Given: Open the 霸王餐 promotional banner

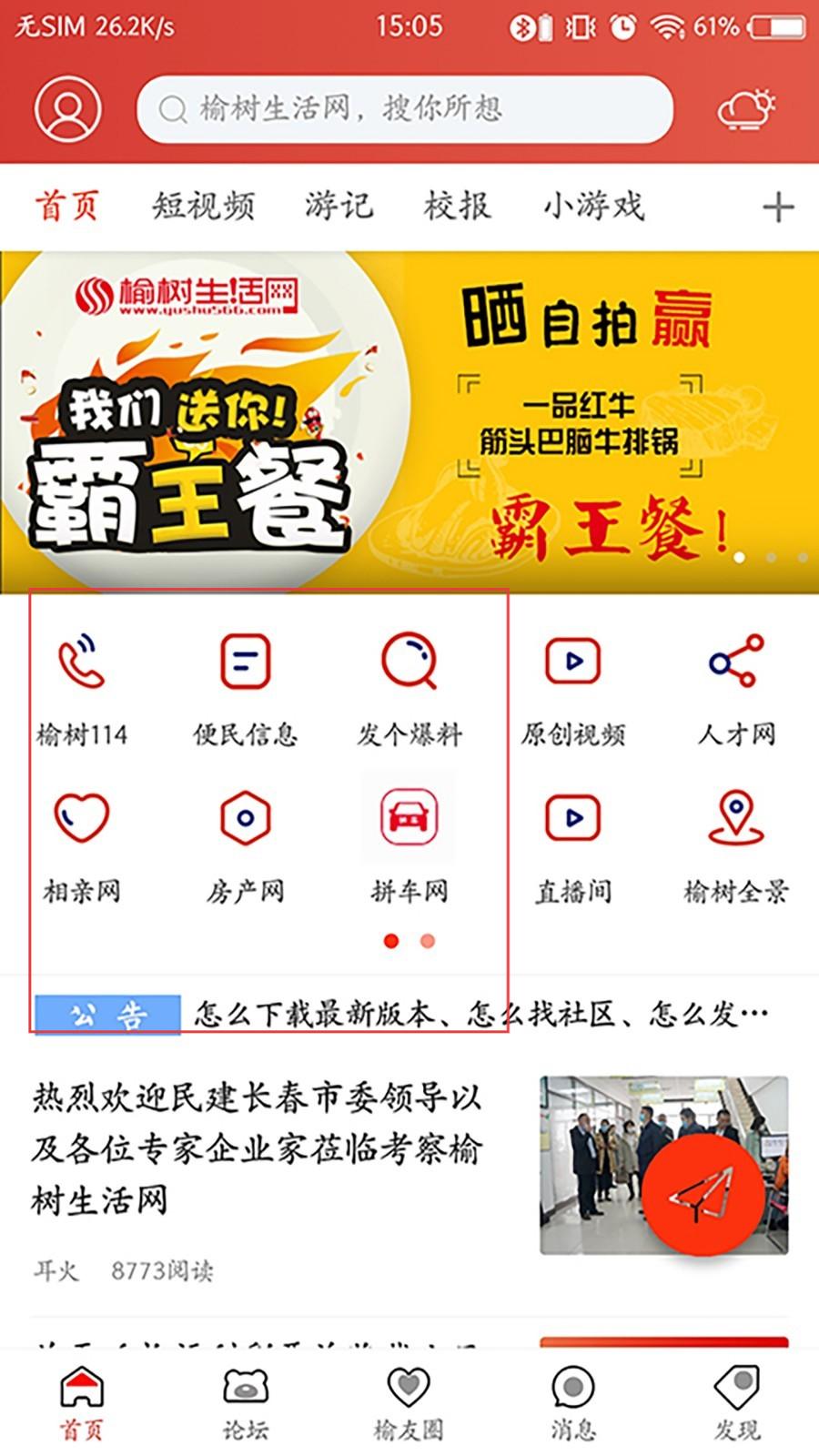Looking at the screenshot, I should (409, 423).
